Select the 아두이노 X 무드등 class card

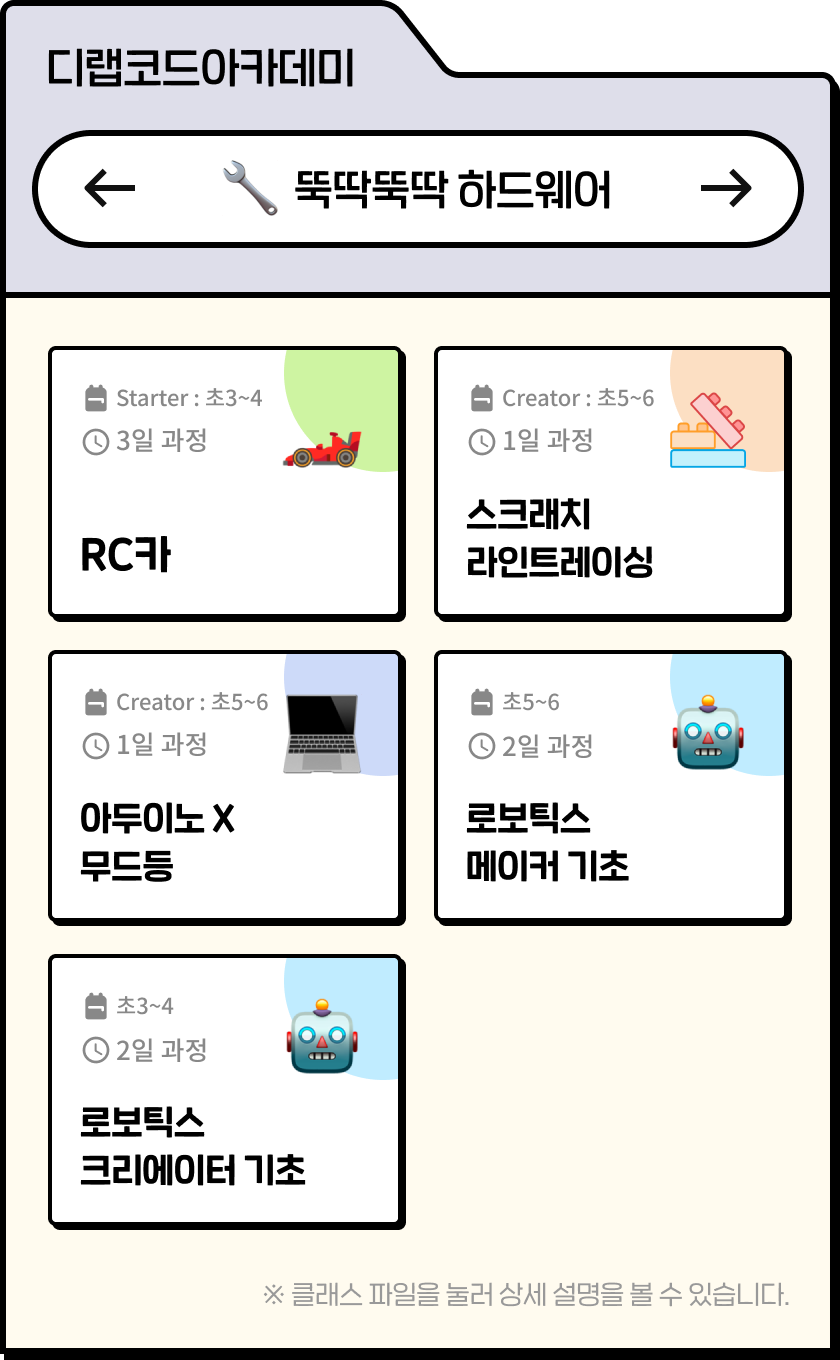point(225,786)
